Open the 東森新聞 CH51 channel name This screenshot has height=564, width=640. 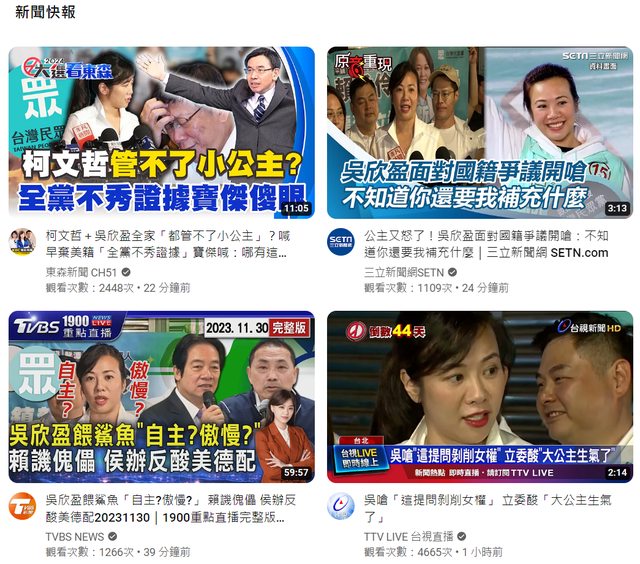[x=82, y=272]
